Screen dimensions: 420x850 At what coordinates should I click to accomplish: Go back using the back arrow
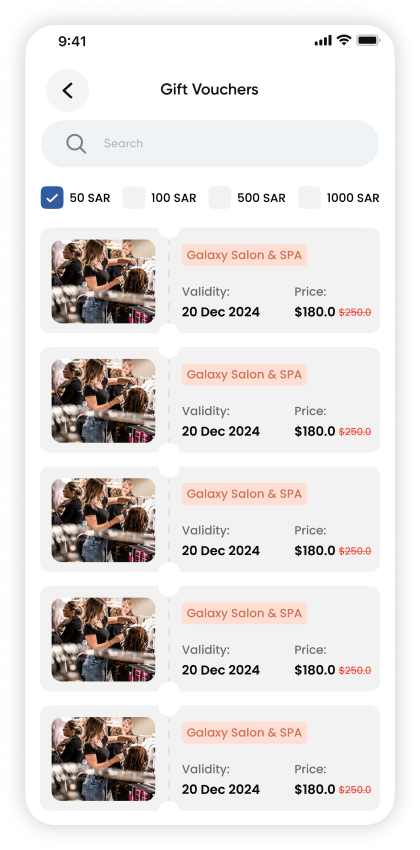click(67, 91)
